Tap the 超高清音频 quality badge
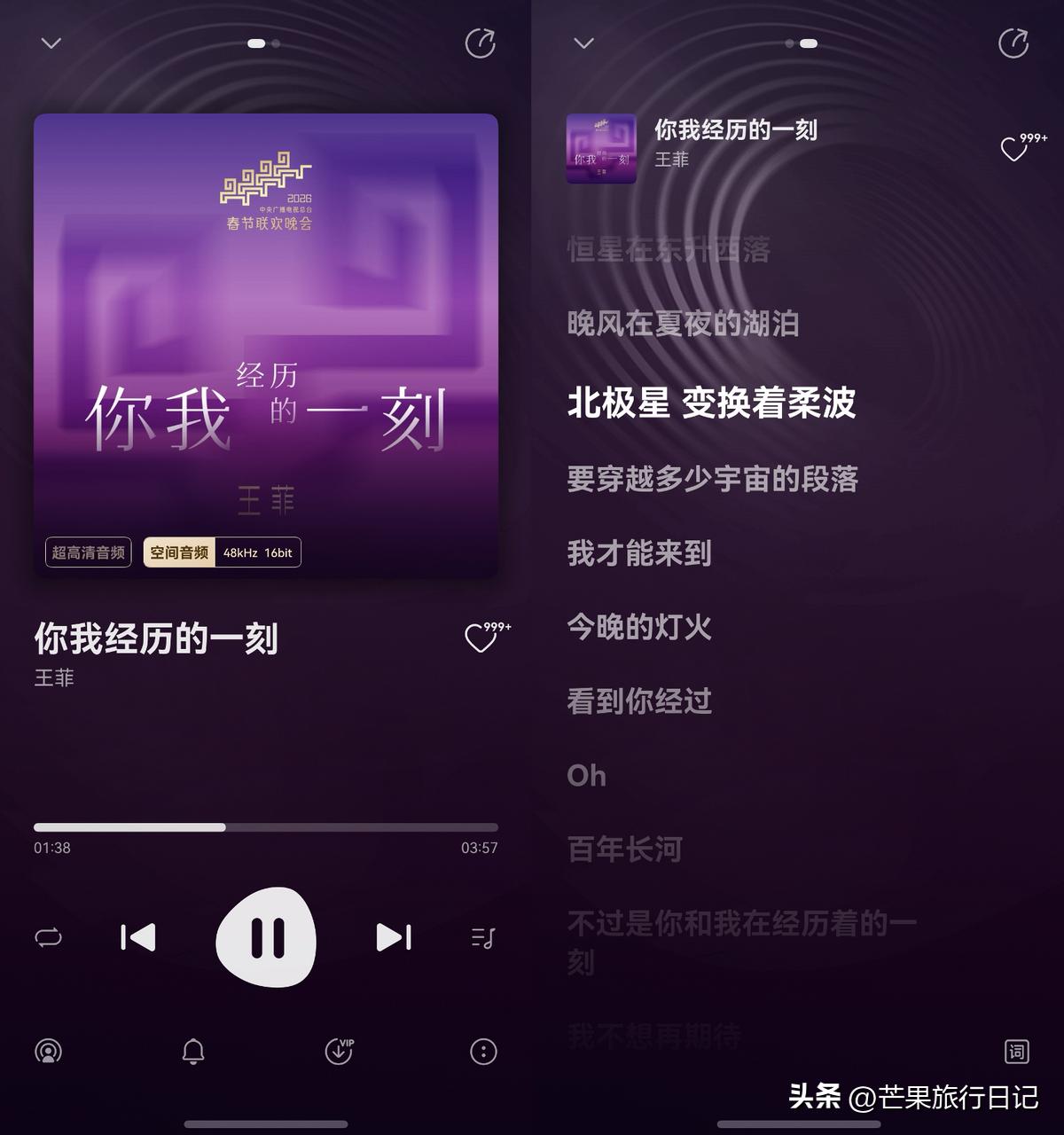 87,552
